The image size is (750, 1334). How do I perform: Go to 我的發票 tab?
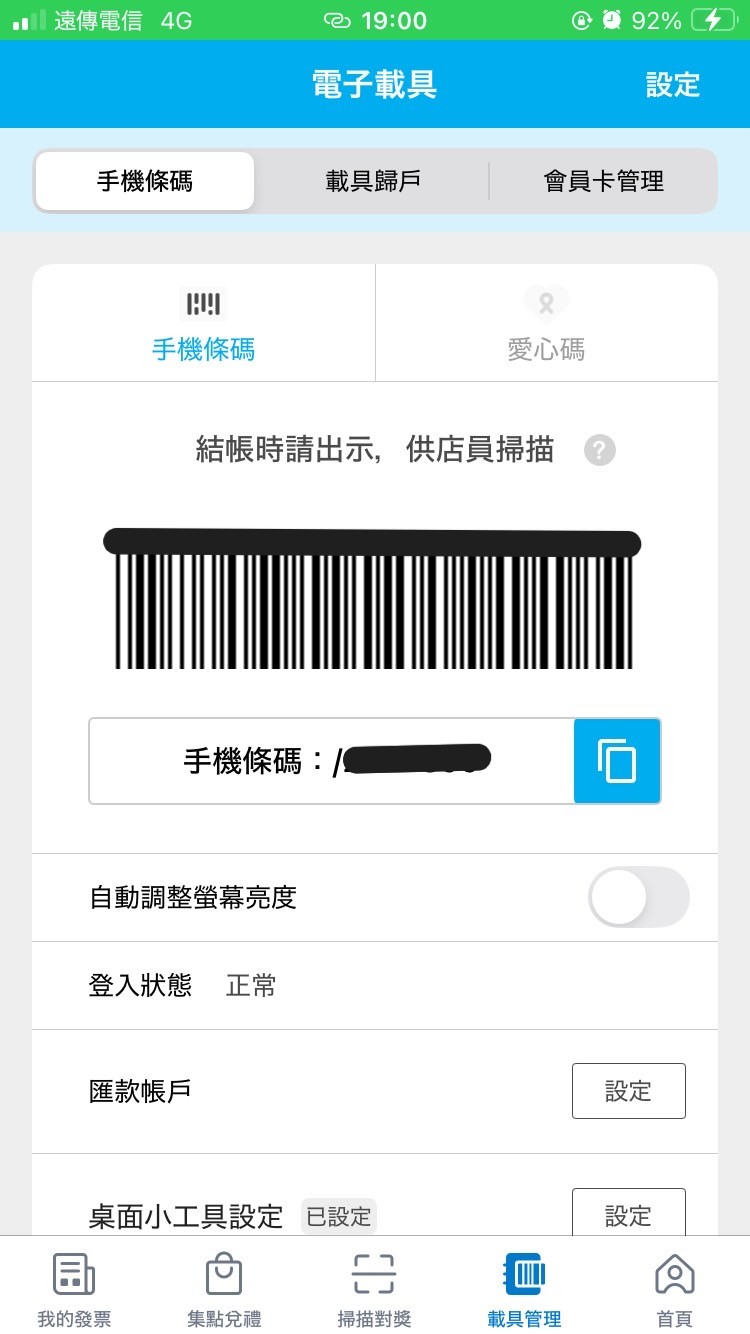coord(74,1289)
